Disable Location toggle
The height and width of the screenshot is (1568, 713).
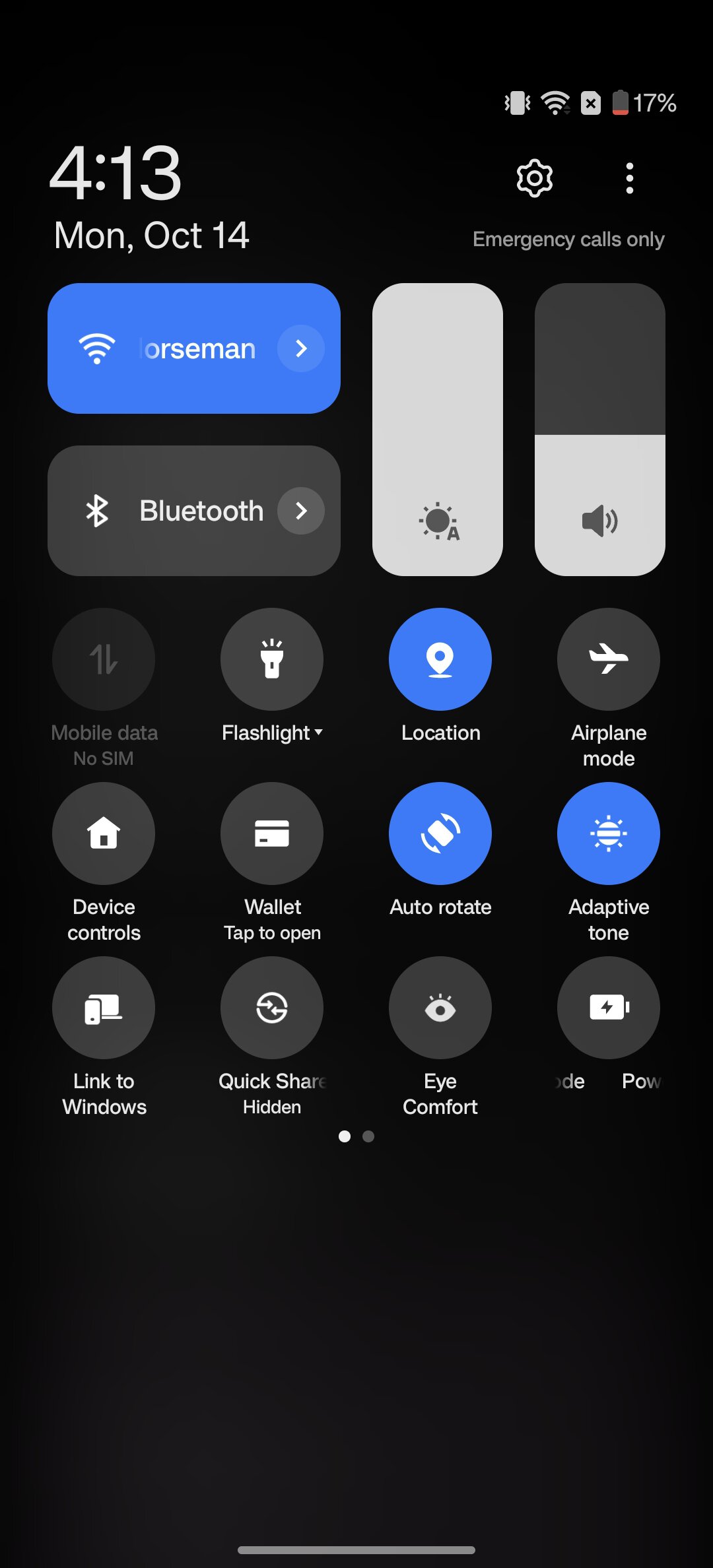440,659
